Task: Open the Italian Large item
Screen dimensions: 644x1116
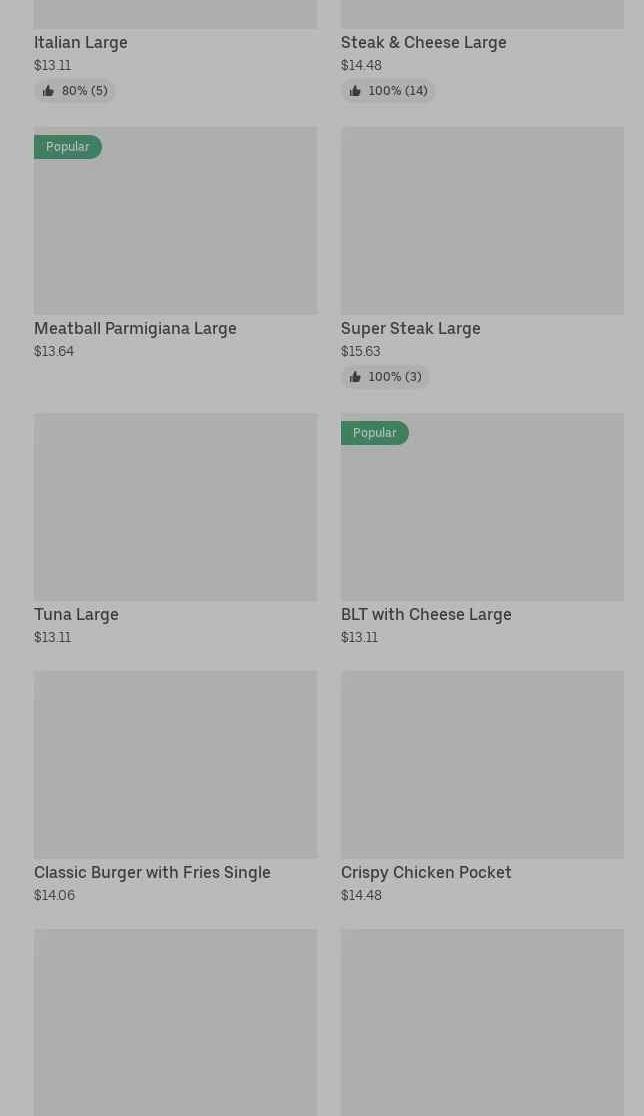Action: [81, 42]
